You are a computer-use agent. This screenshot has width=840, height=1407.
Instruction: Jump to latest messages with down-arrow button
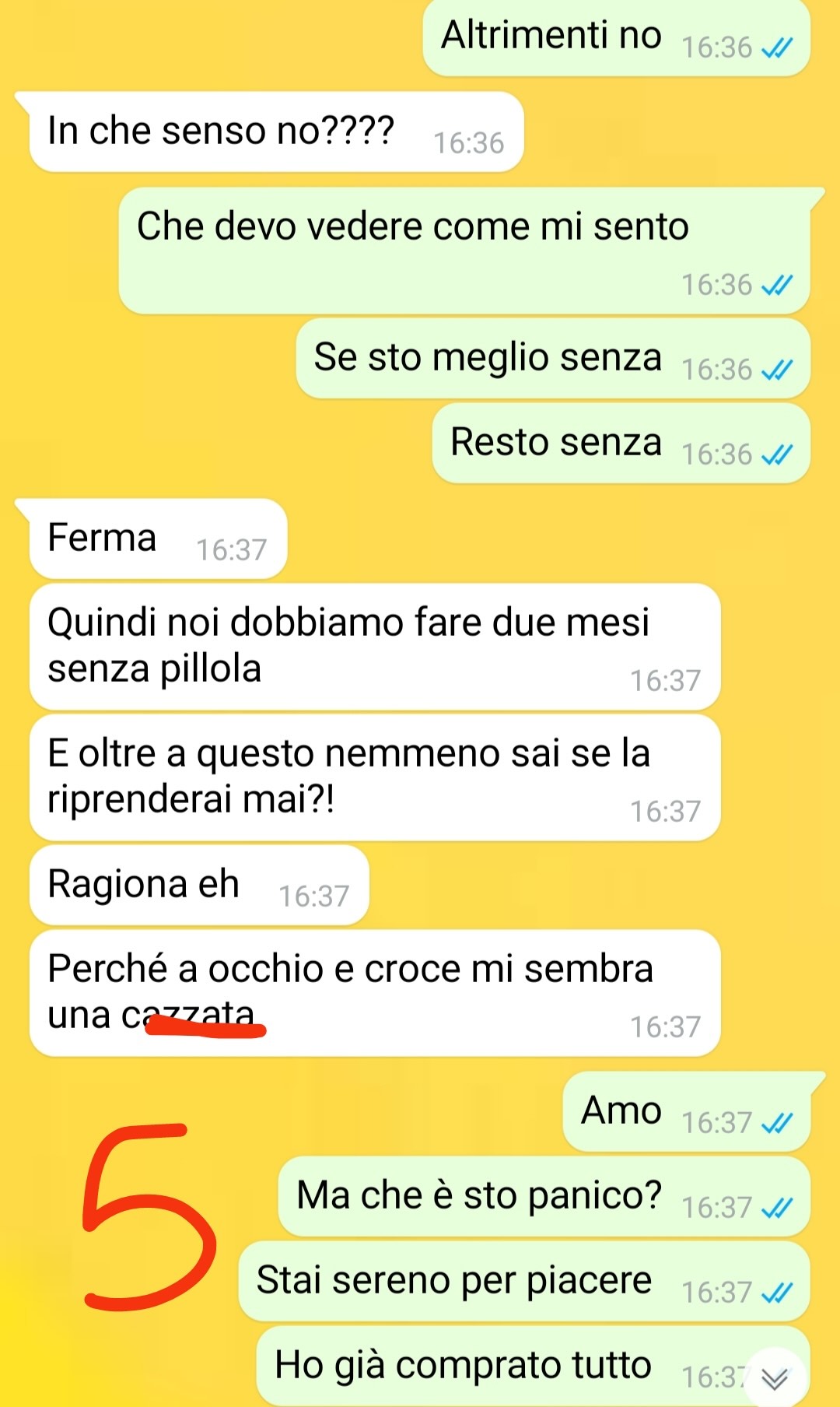click(x=775, y=1379)
